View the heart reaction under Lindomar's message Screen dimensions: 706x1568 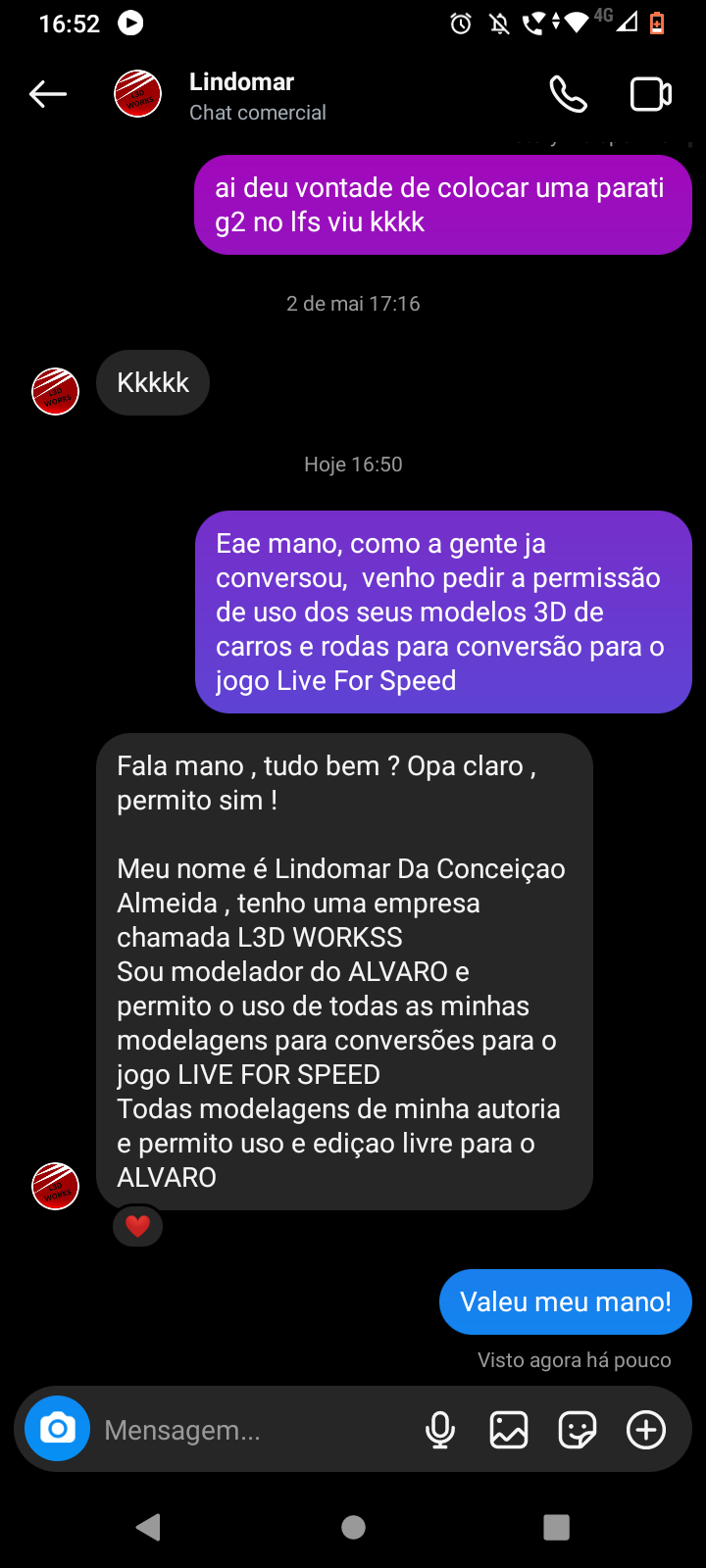[138, 1225]
